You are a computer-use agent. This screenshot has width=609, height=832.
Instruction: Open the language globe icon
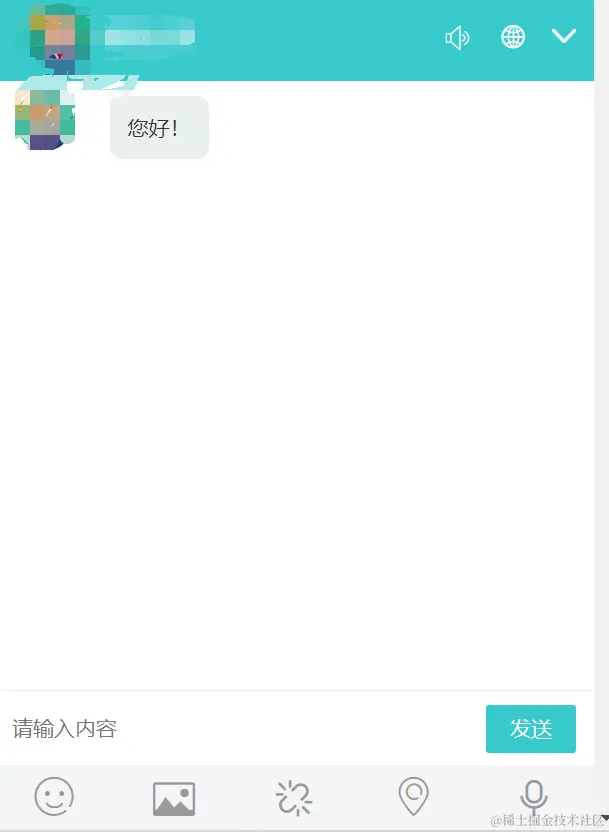(x=513, y=37)
